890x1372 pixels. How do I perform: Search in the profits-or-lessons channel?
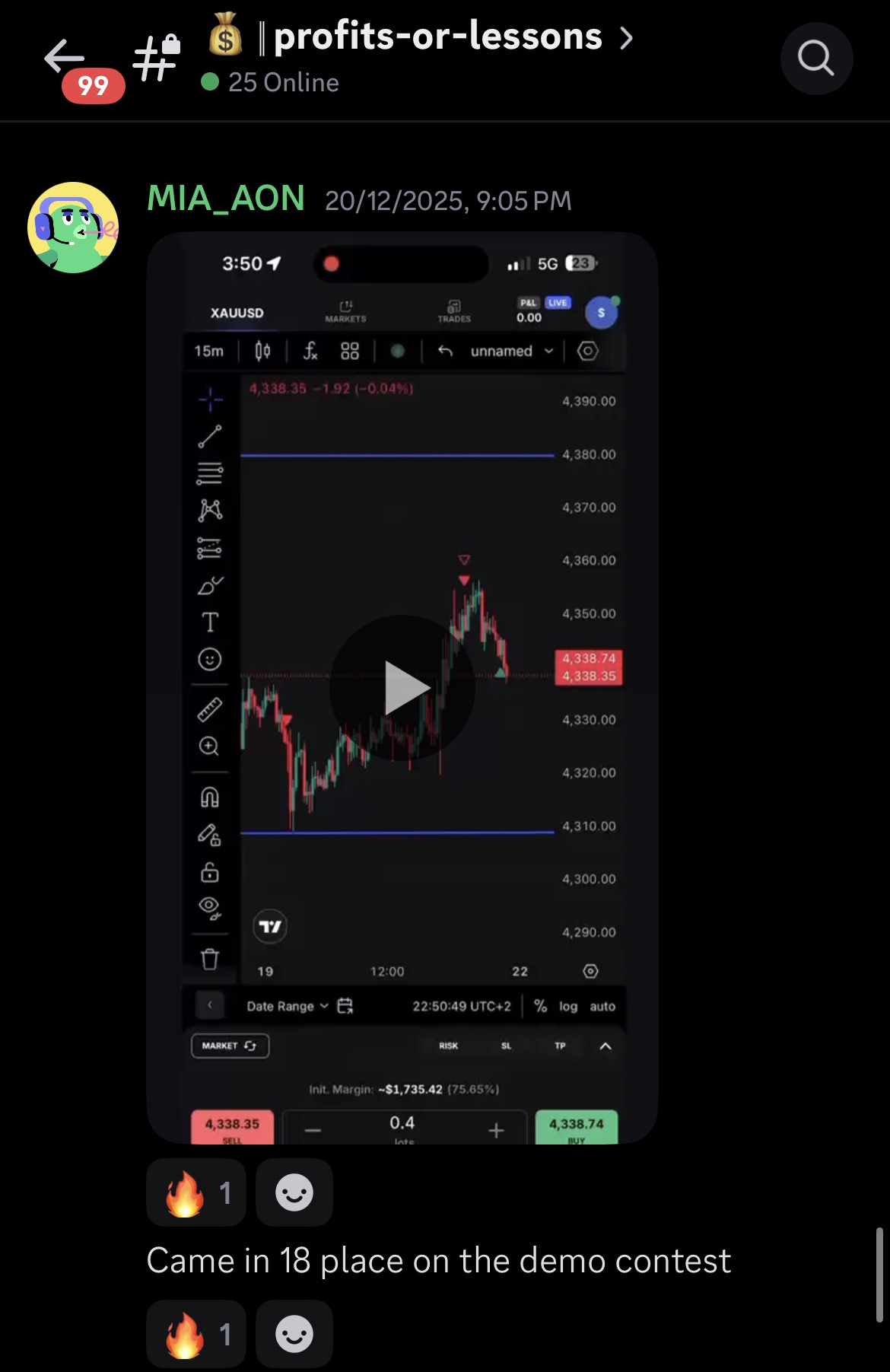816,59
